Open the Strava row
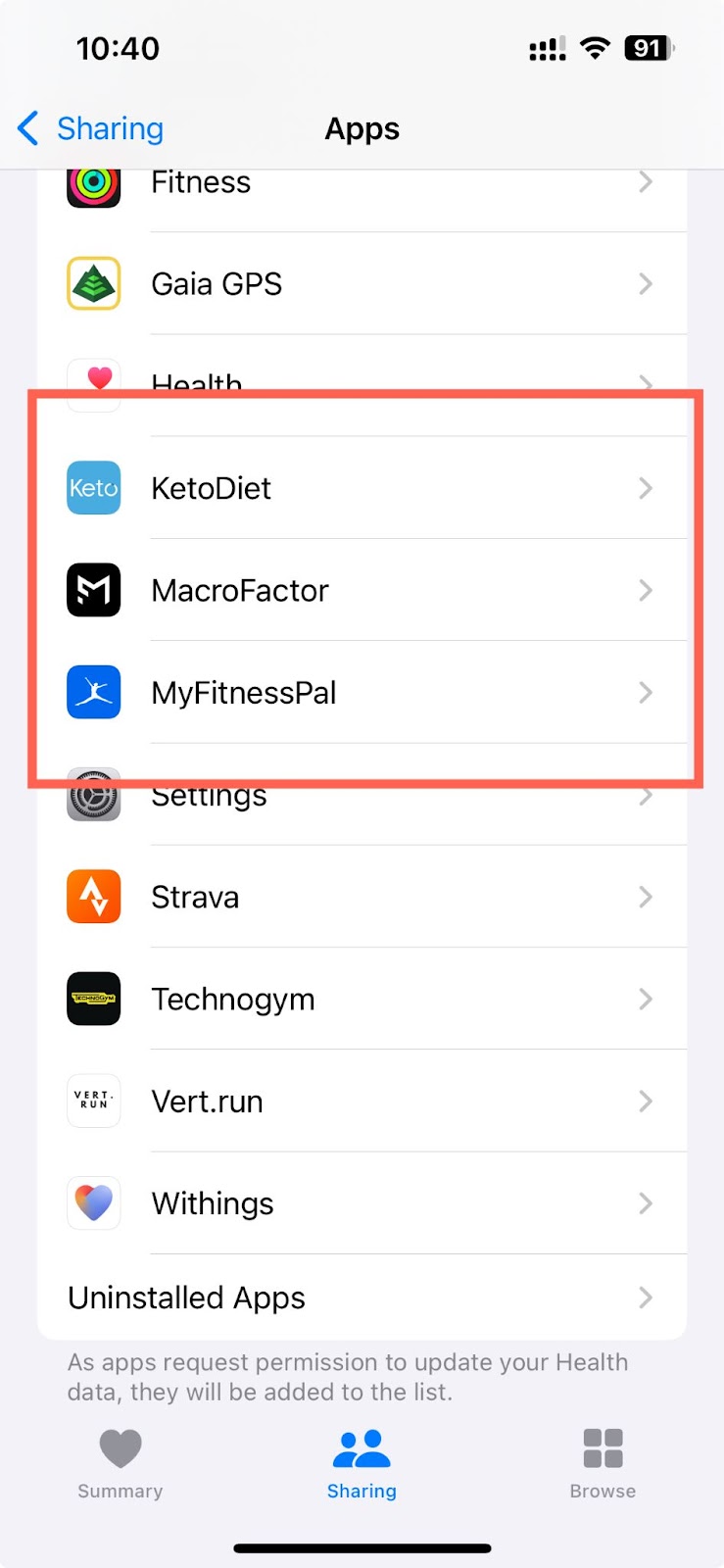Screen dimensions: 724x1568 [x=362, y=897]
